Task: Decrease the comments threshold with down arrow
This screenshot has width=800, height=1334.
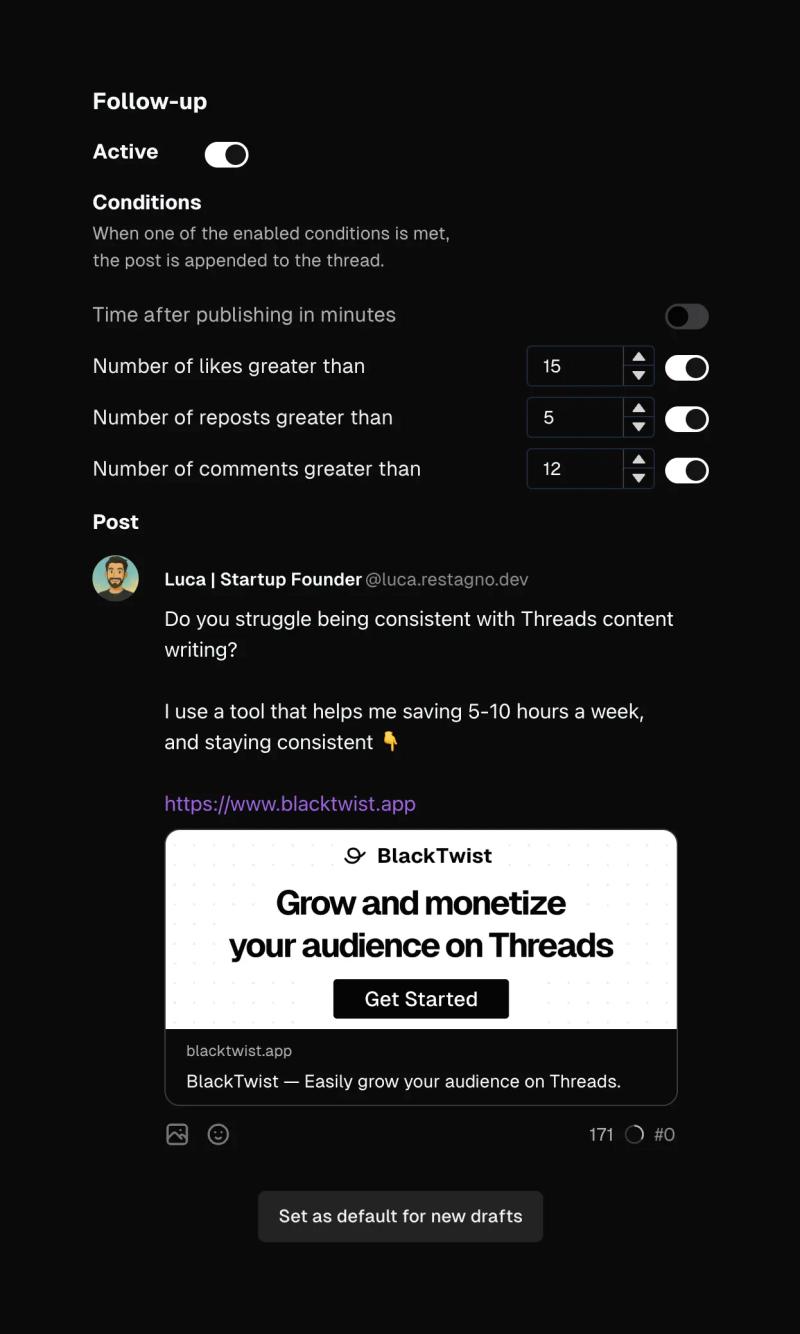Action: (638, 478)
